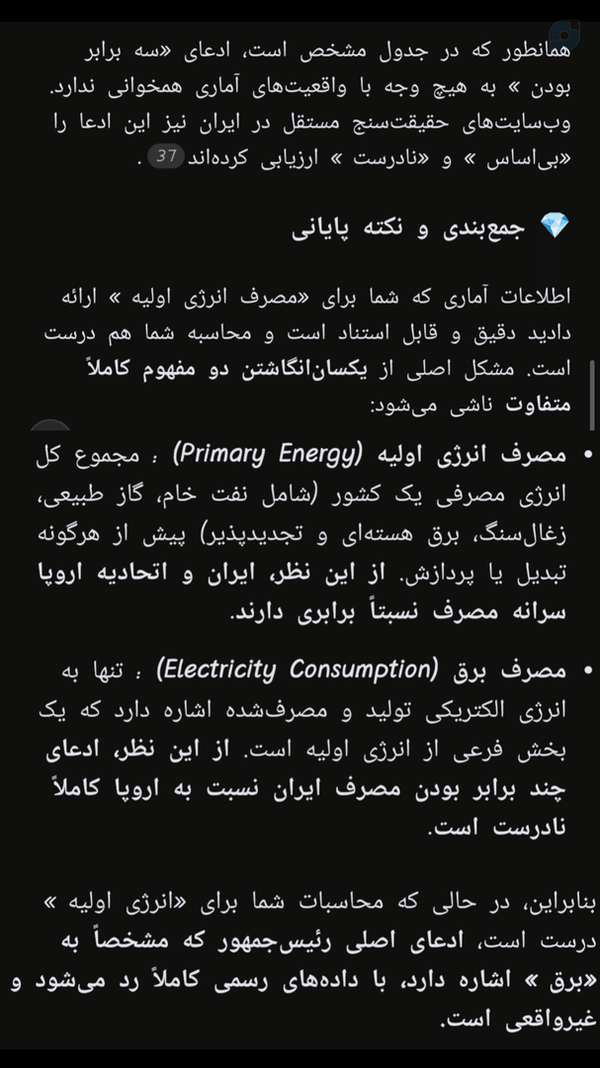Open citation source number 37
Viewport: 600px width, 1068px height.
tap(166, 157)
